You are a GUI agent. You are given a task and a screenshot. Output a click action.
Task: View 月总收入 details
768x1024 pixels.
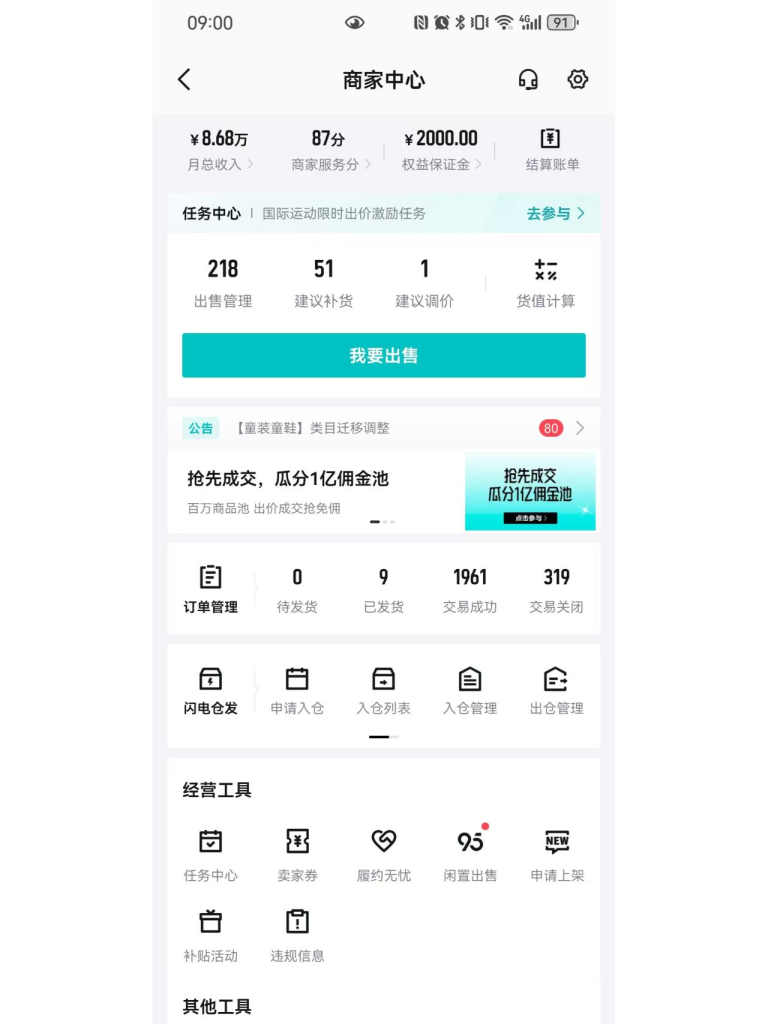tap(220, 150)
